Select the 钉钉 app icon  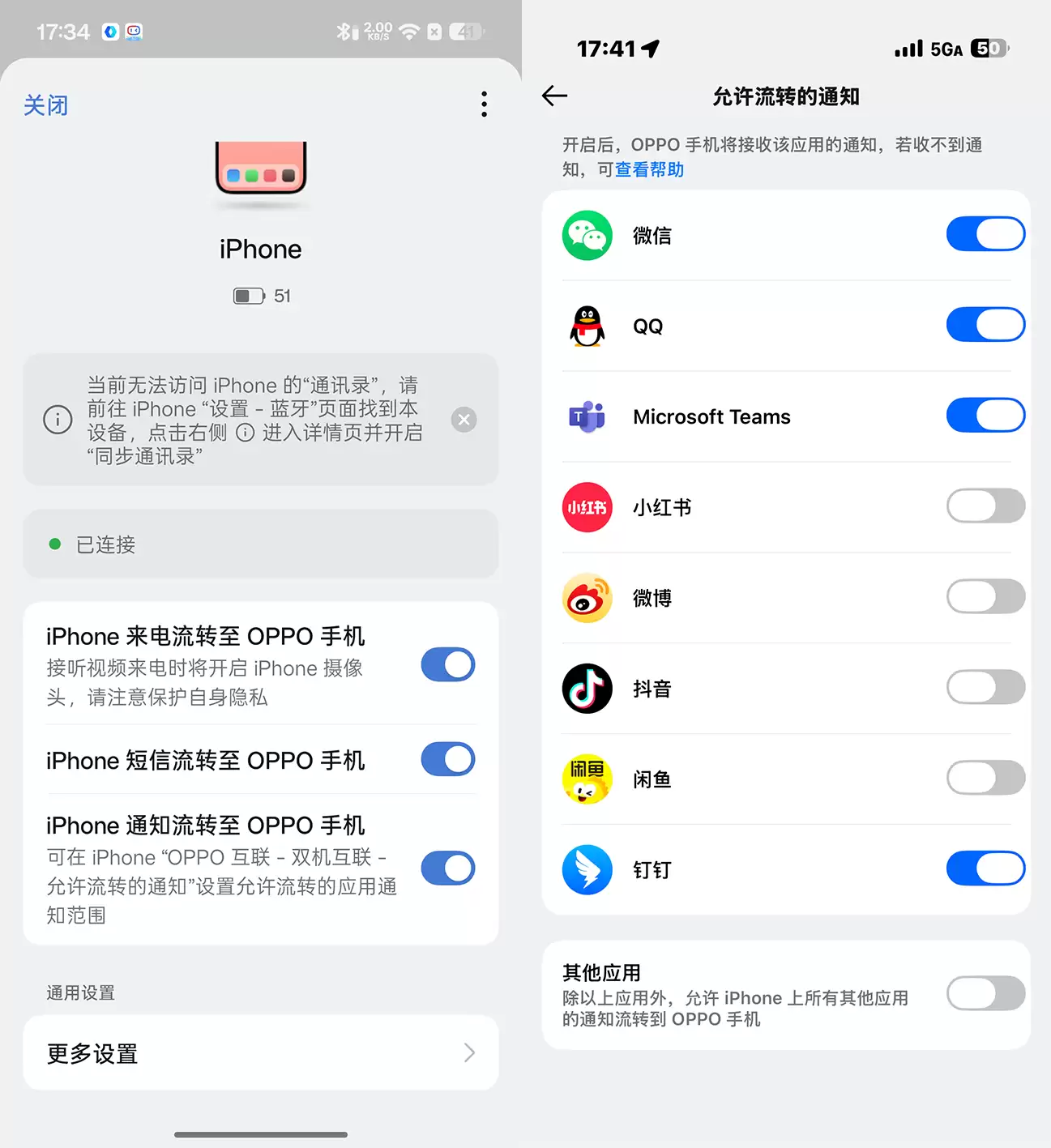click(587, 868)
